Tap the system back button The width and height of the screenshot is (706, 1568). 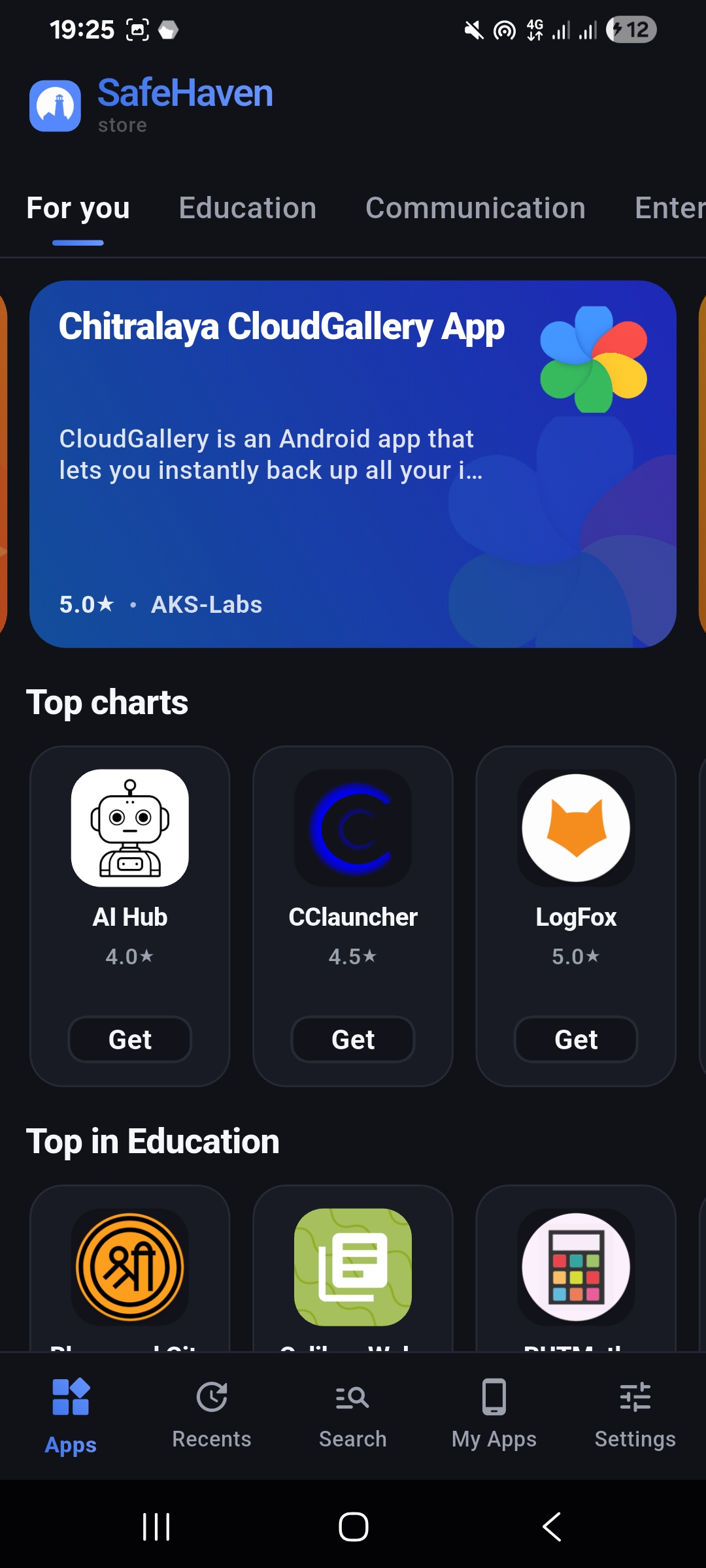click(552, 1527)
